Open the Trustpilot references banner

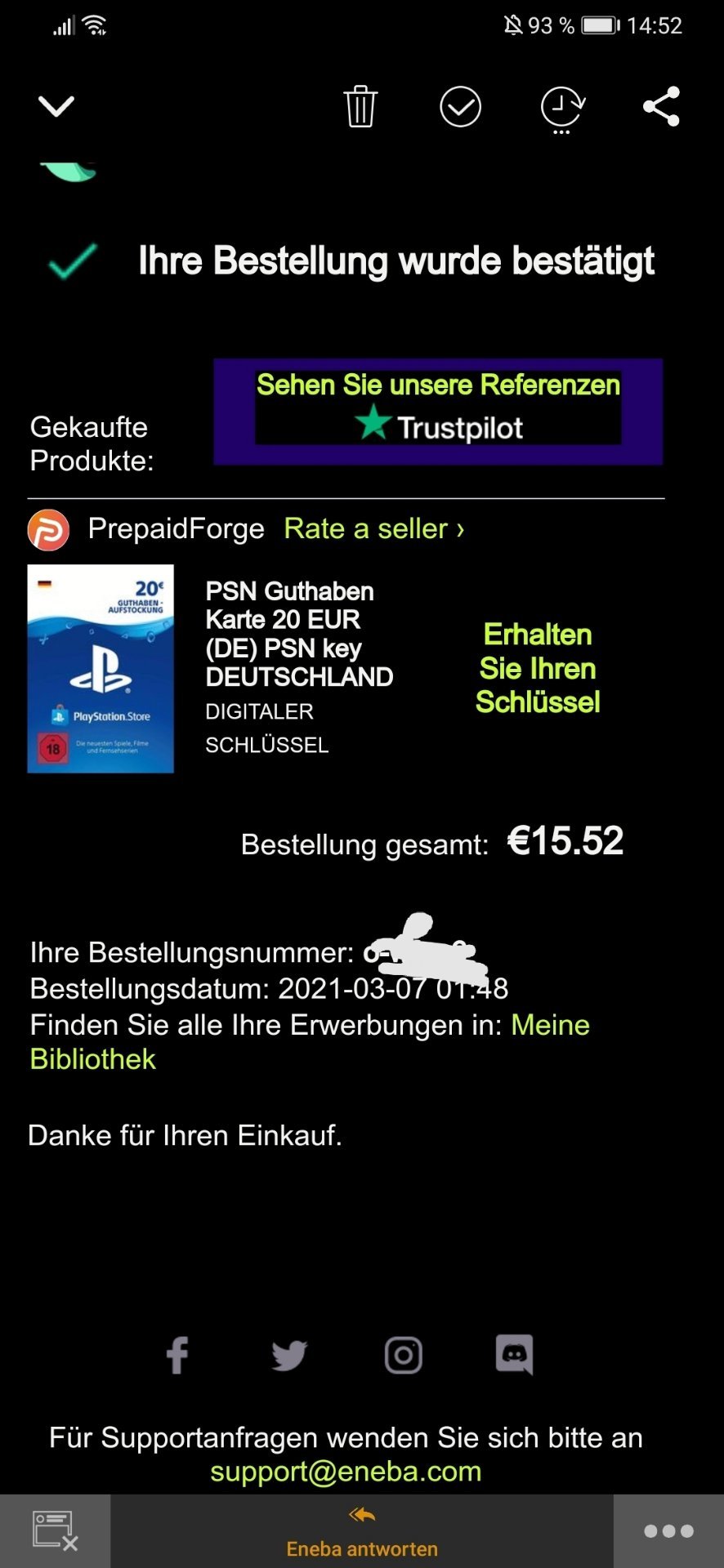coord(438,412)
